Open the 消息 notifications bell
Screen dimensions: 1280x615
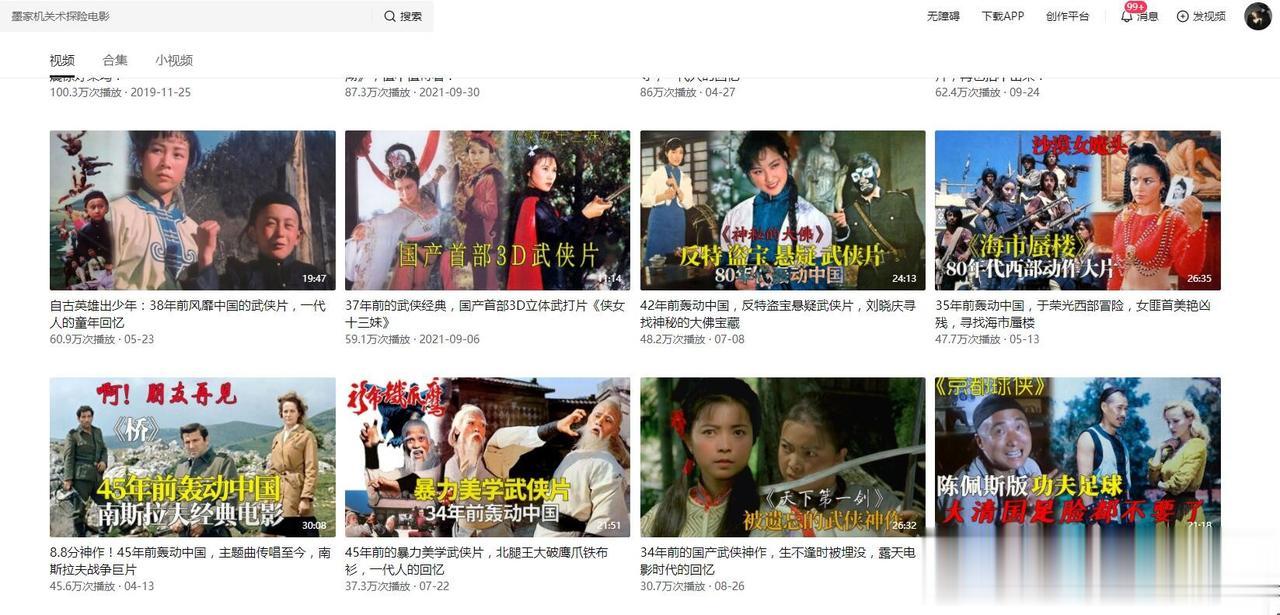[1139, 16]
